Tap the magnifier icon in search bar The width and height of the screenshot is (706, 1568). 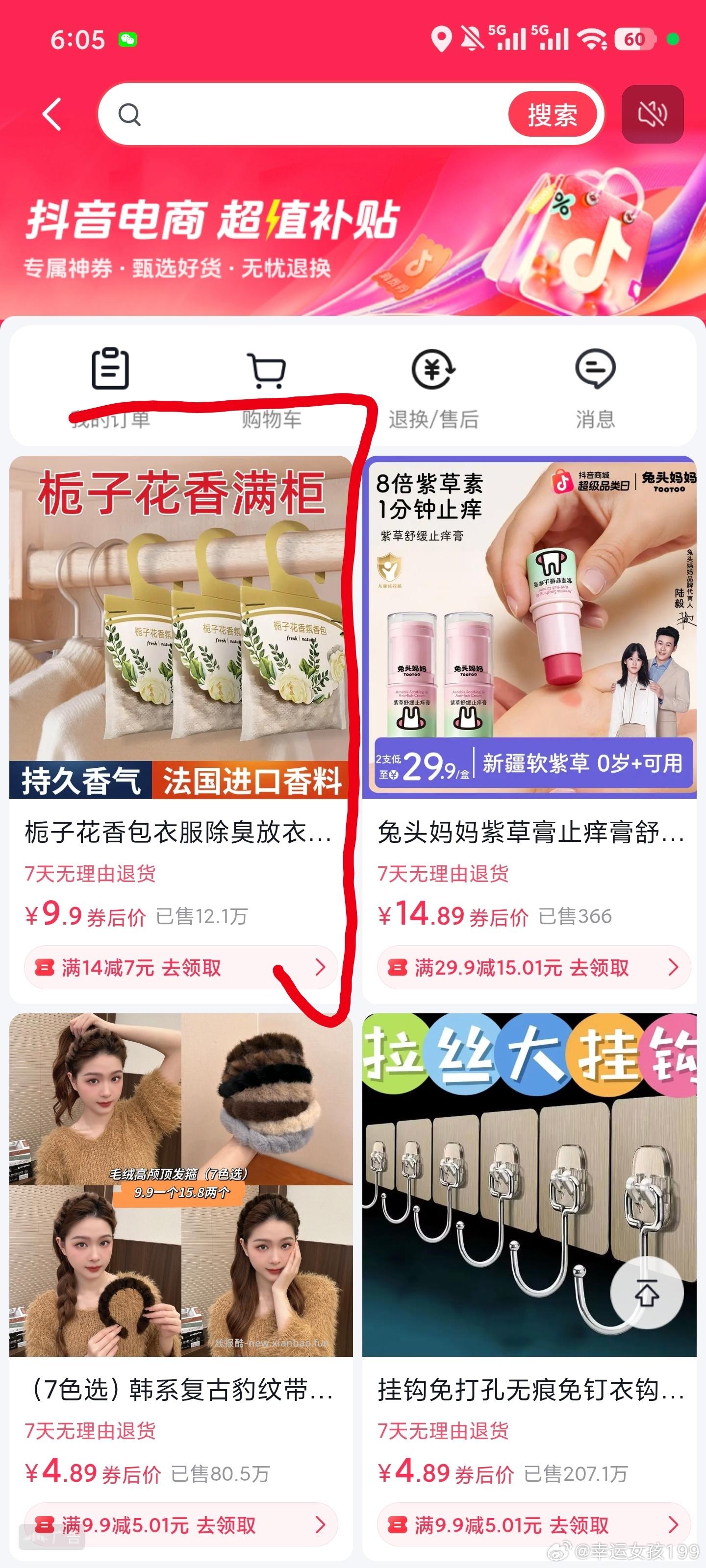[x=130, y=115]
